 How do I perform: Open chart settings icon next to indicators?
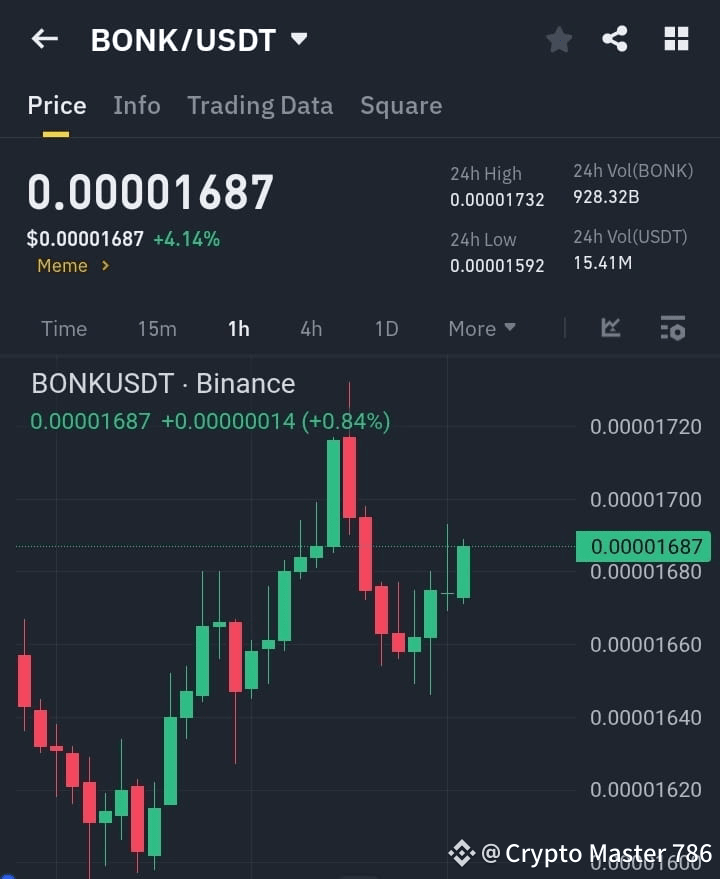[x=672, y=328]
